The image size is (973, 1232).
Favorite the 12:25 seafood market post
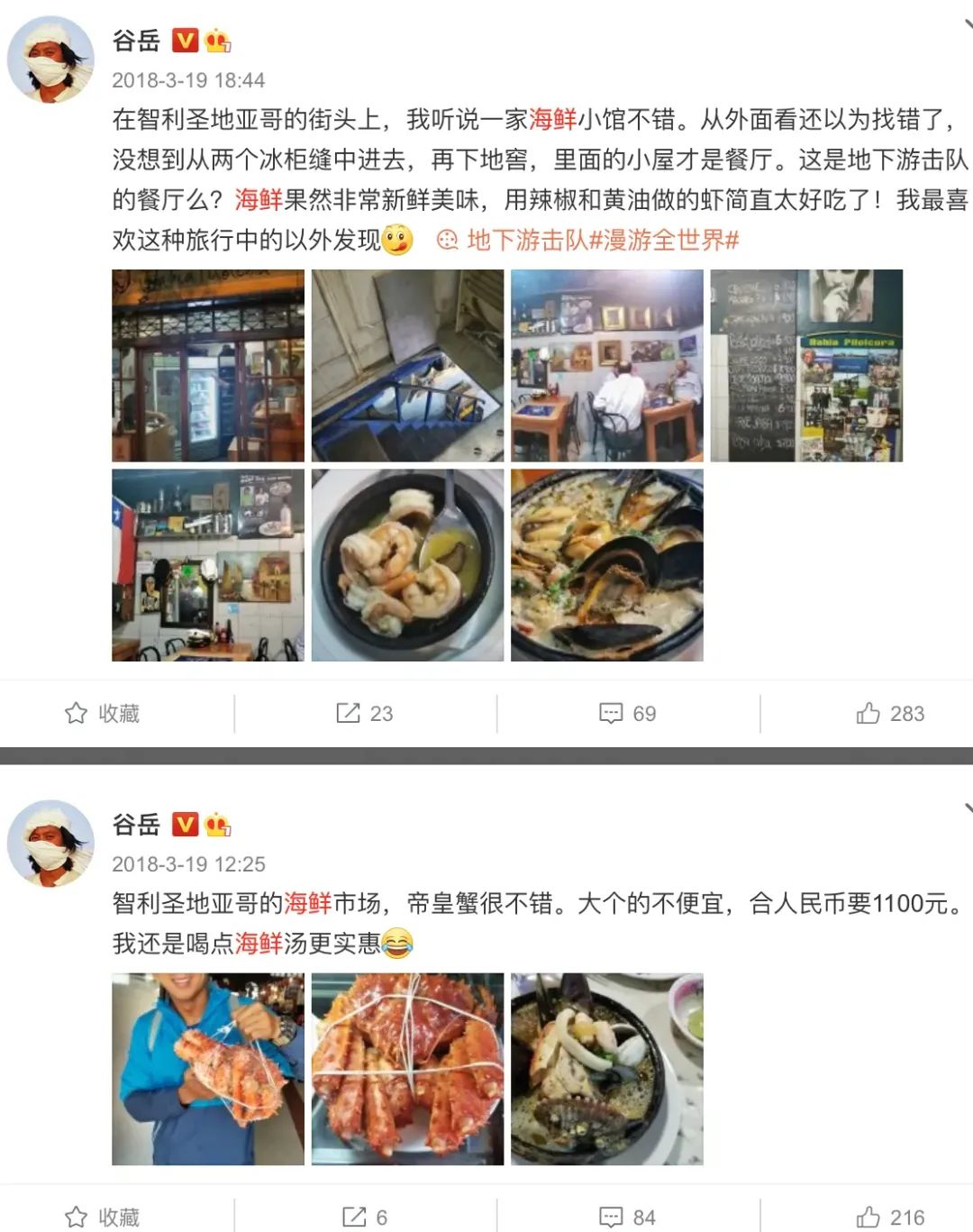coord(102,1218)
